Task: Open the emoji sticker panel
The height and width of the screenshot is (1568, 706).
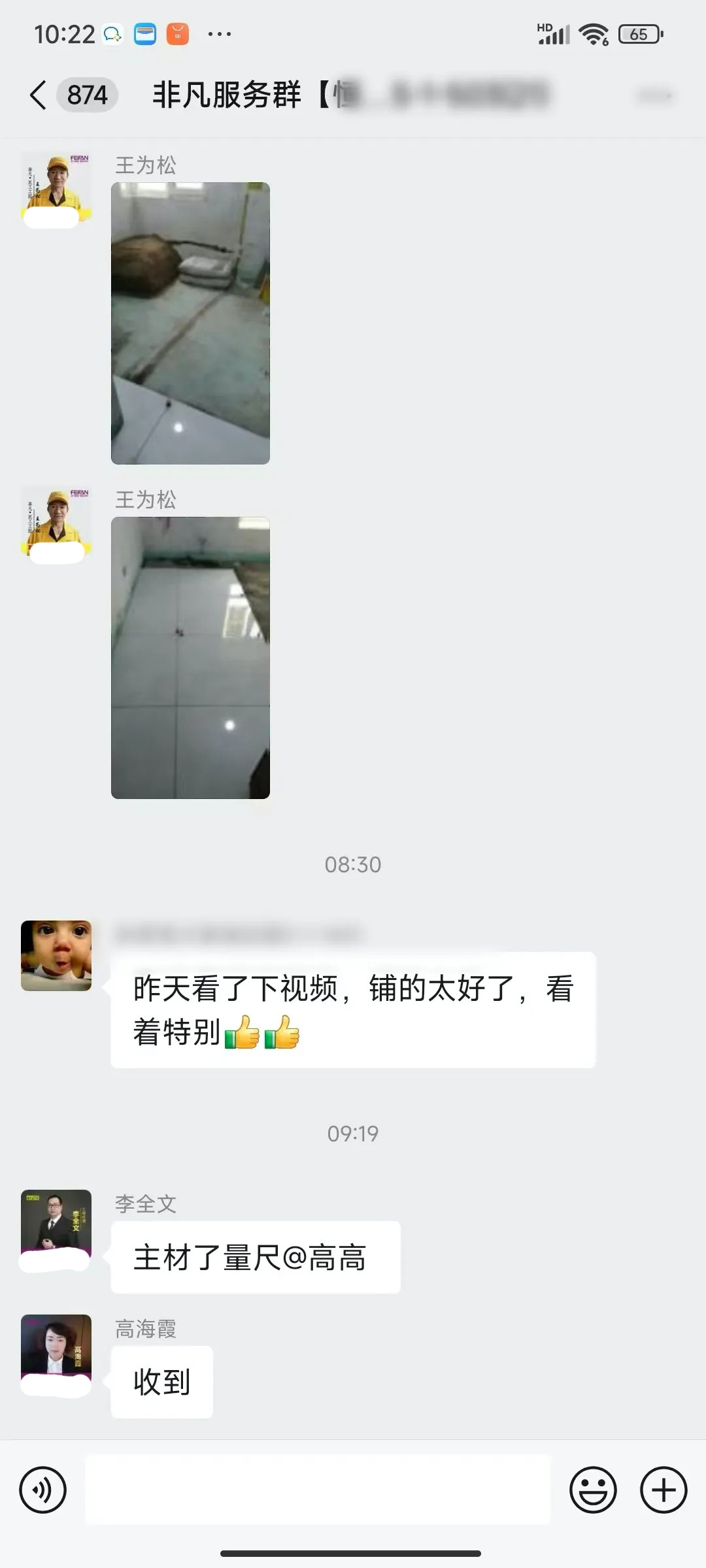Action: pos(593,1490)
